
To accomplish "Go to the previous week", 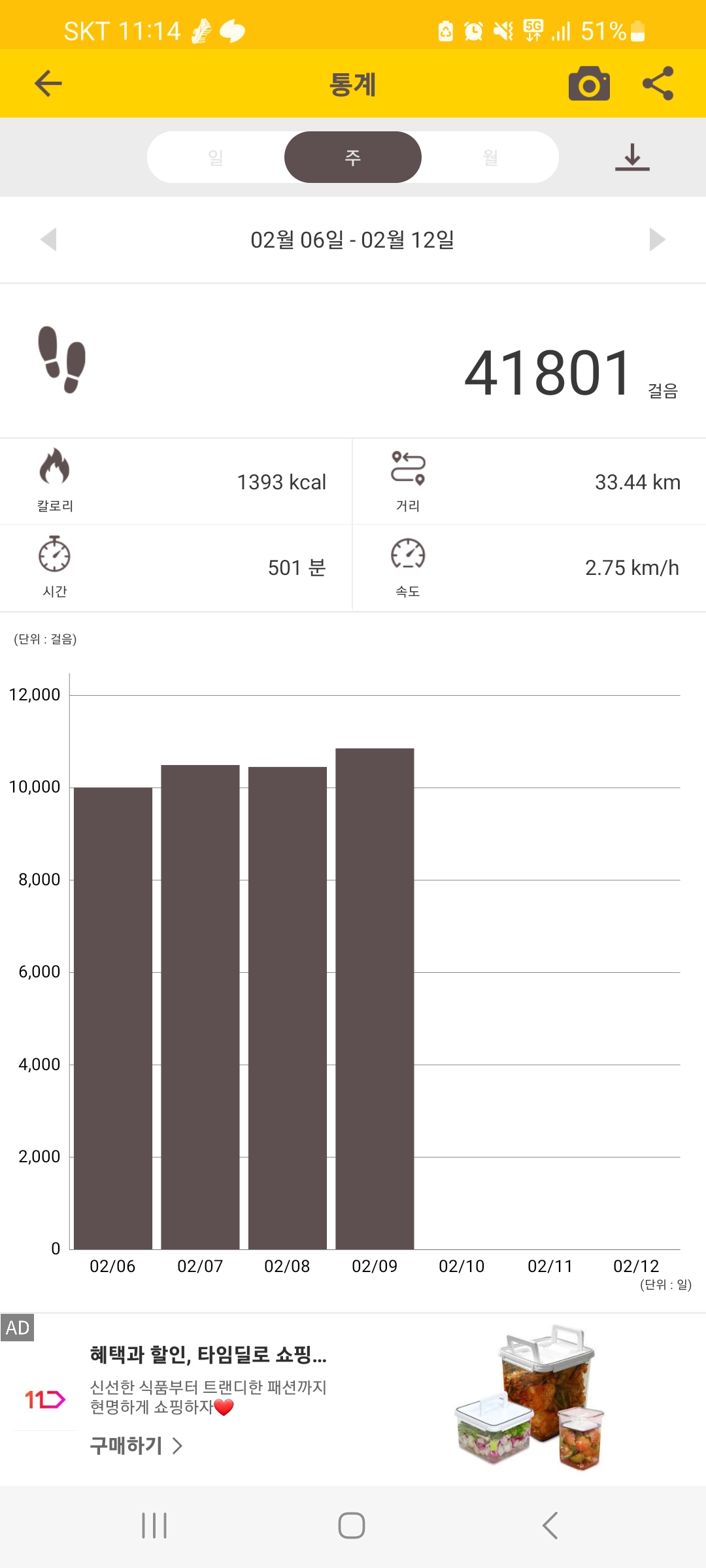I will point(48,240).
